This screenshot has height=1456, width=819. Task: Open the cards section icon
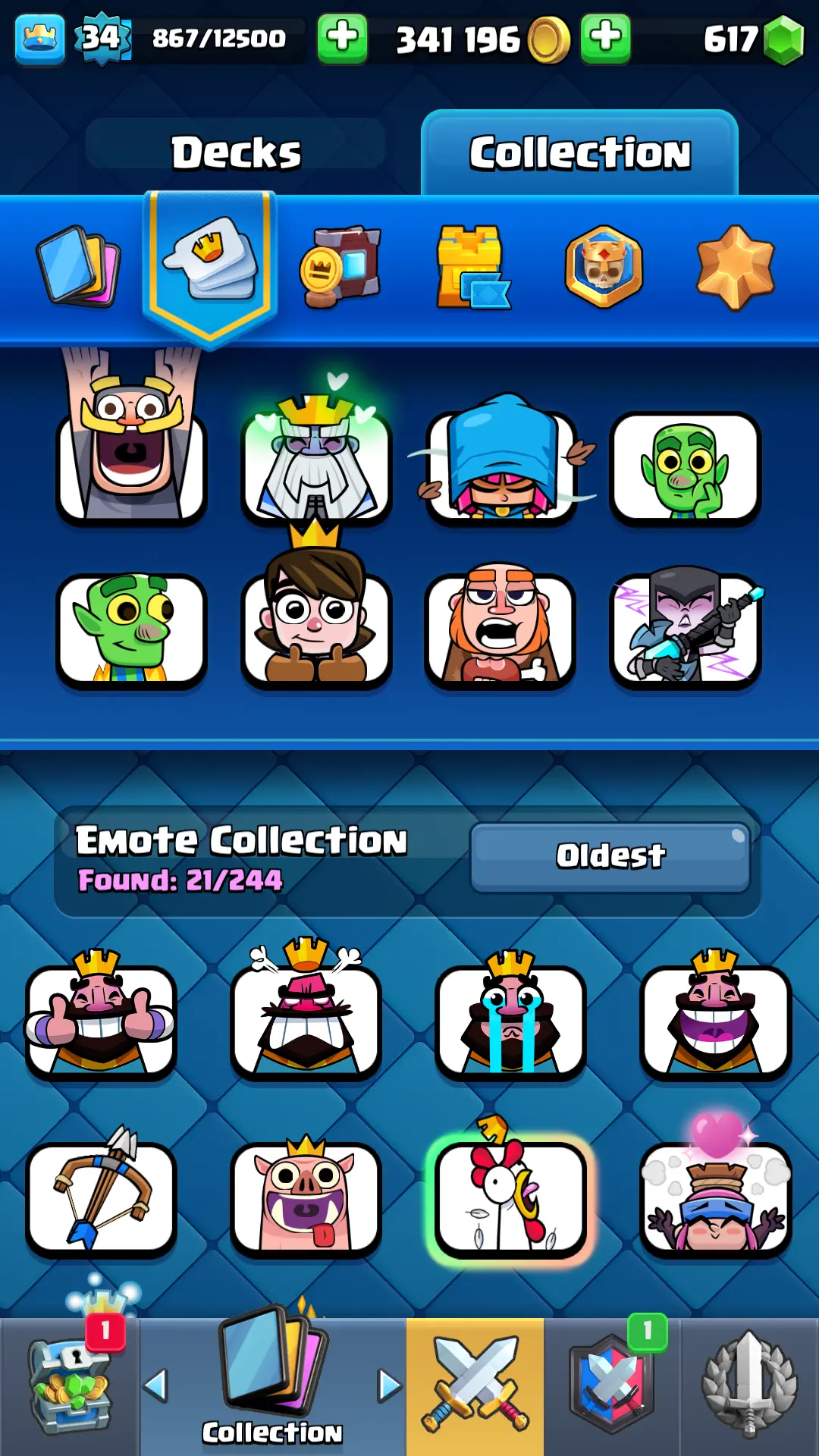(x=78, y=267)
